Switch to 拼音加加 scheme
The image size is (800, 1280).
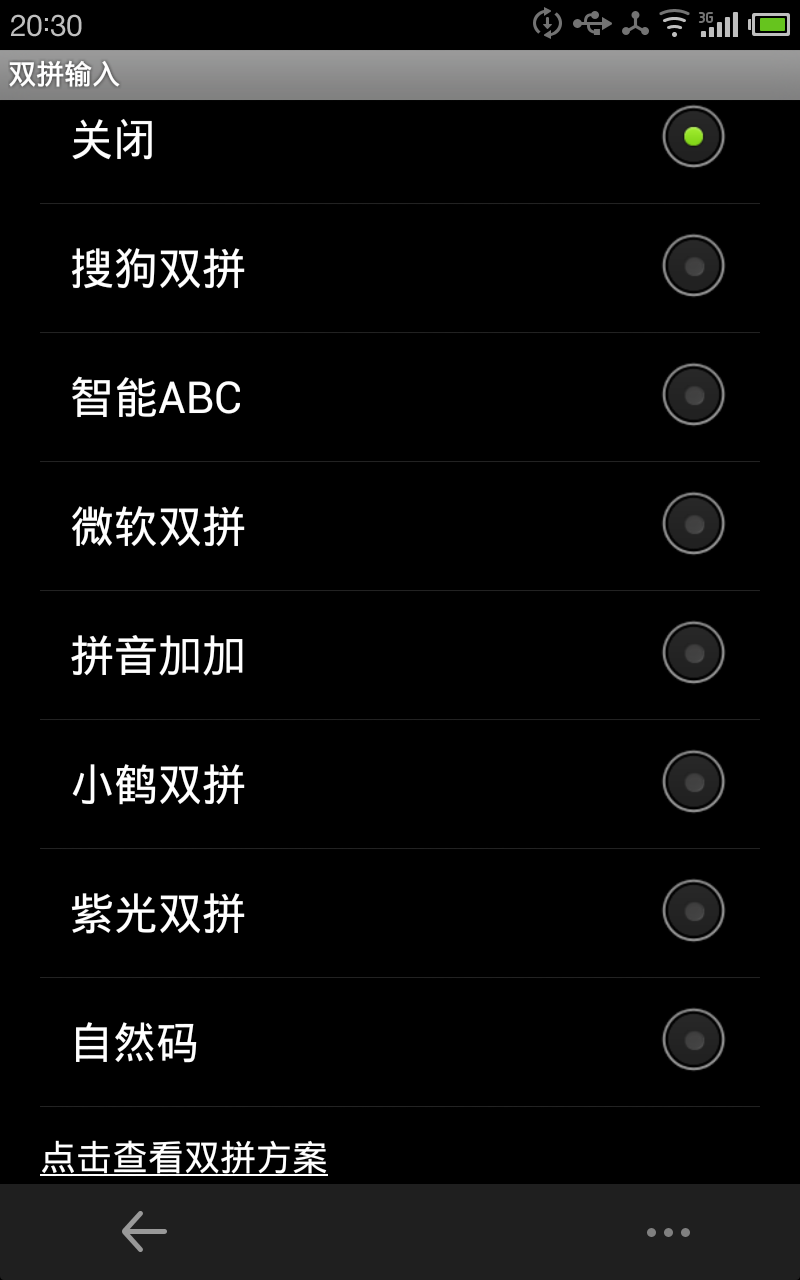click(693, 653)
